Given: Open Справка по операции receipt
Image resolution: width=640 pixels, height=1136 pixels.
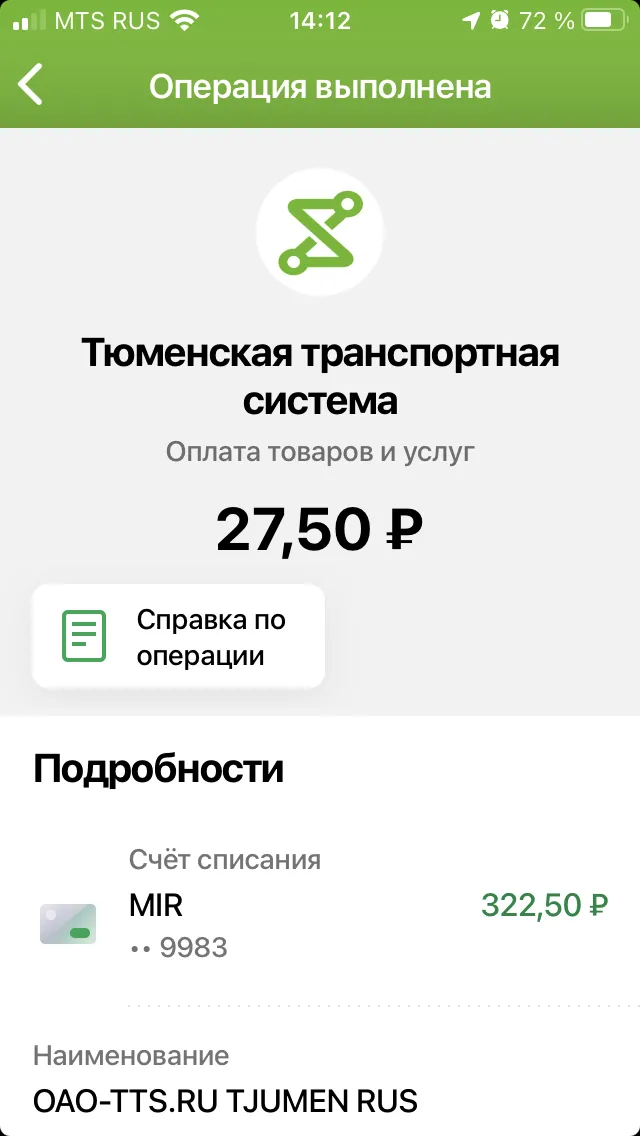Looking at the screenshot, I should coord(178,636).
